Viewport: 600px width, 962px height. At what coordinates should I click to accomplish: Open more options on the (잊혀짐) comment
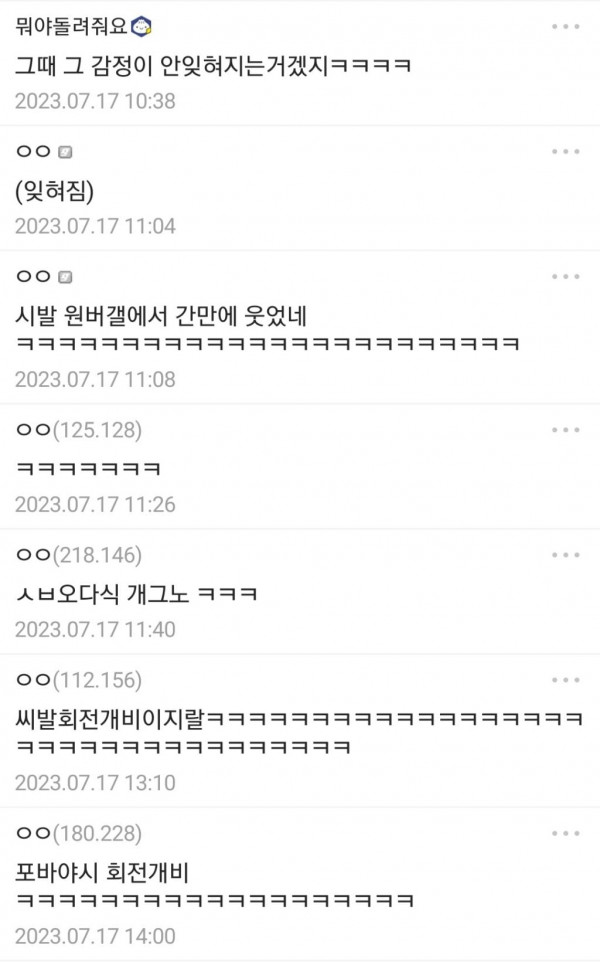[x=566, y=152]
